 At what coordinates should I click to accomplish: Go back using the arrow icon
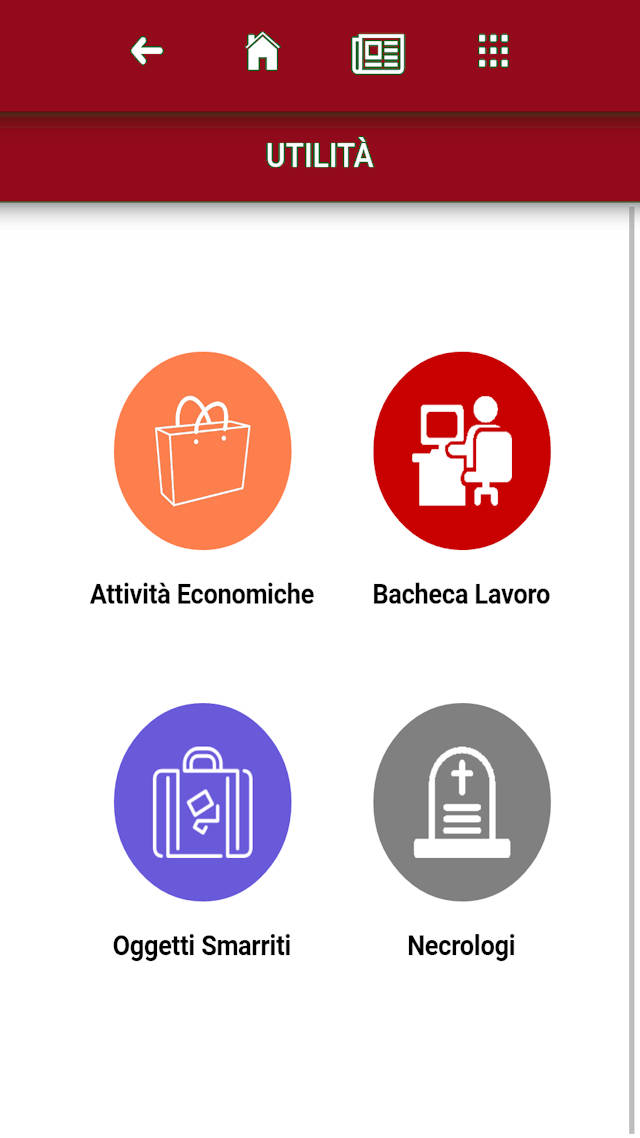(x=146, y=51)
